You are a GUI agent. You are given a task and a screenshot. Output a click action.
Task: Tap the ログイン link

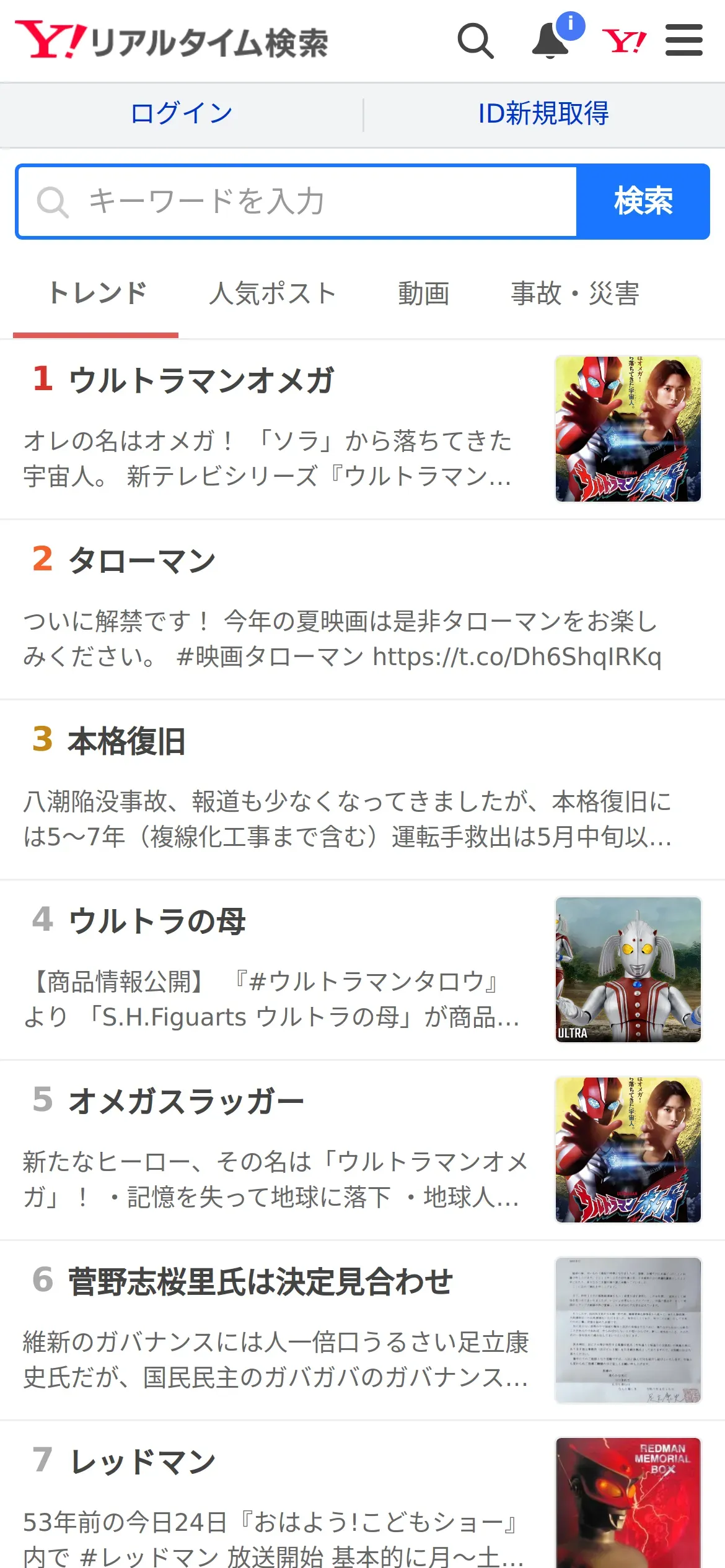182,113
